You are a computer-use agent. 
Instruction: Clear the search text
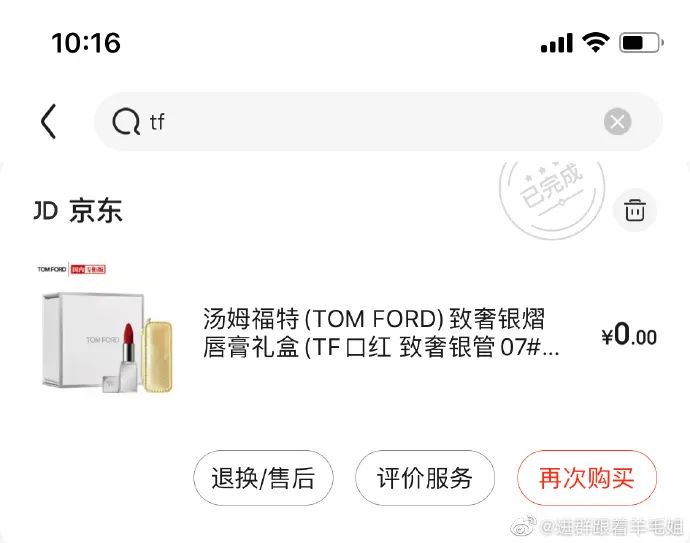pyautogui.click(x=617, y=122)
